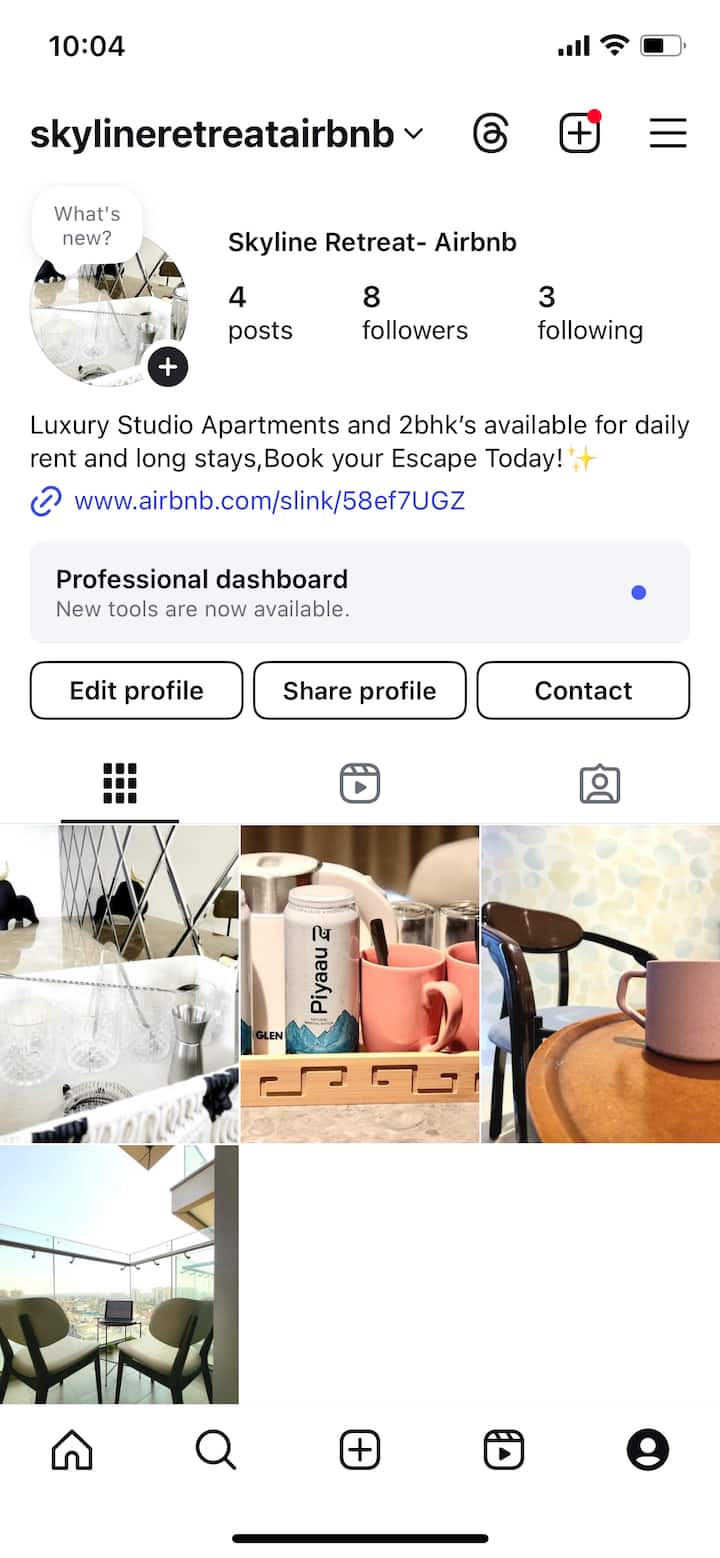Open the balcony chairs post
The image size is (720, 1558).
coord(119,1274)
